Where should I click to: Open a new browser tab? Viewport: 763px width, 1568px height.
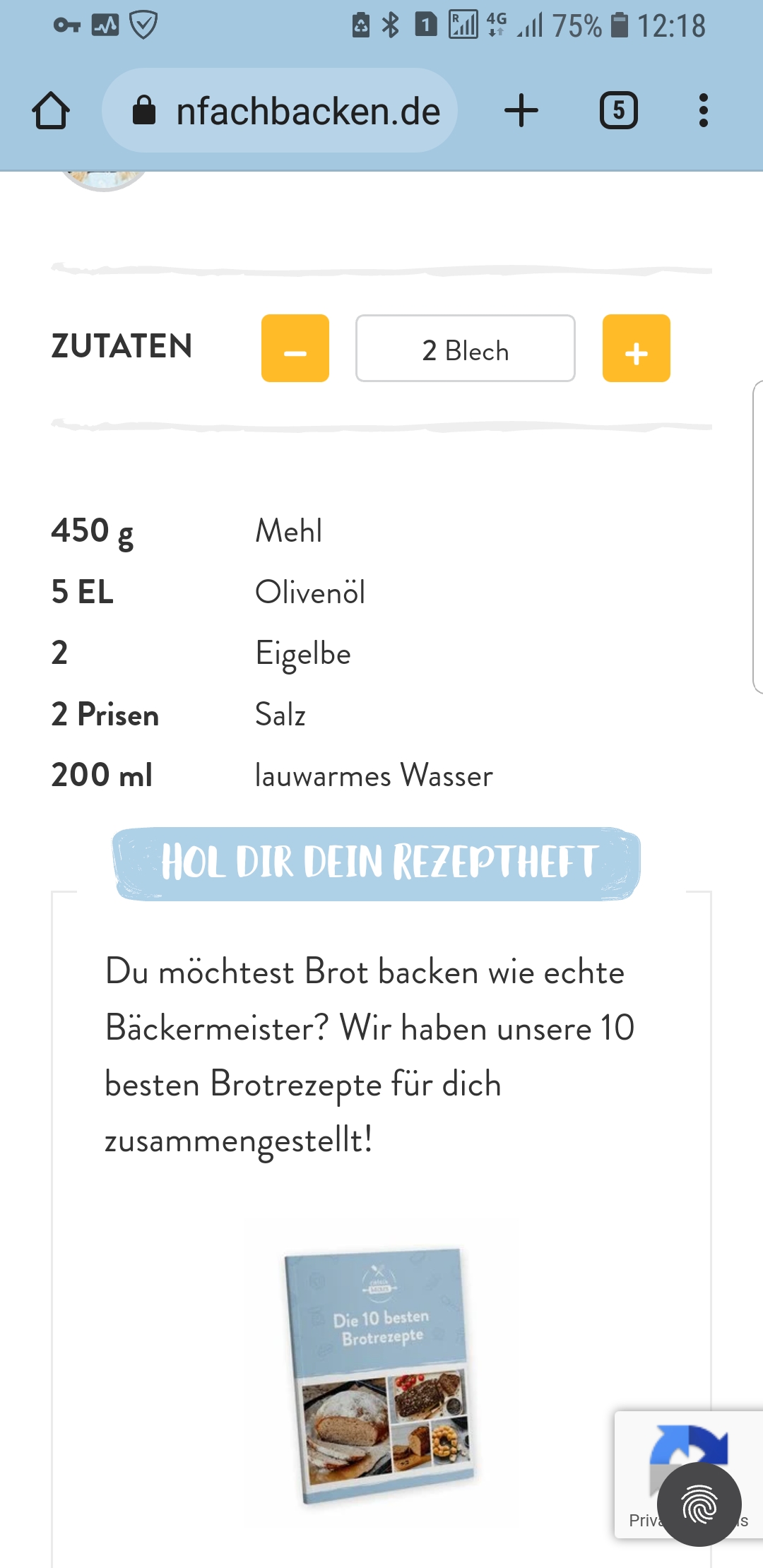521,111
